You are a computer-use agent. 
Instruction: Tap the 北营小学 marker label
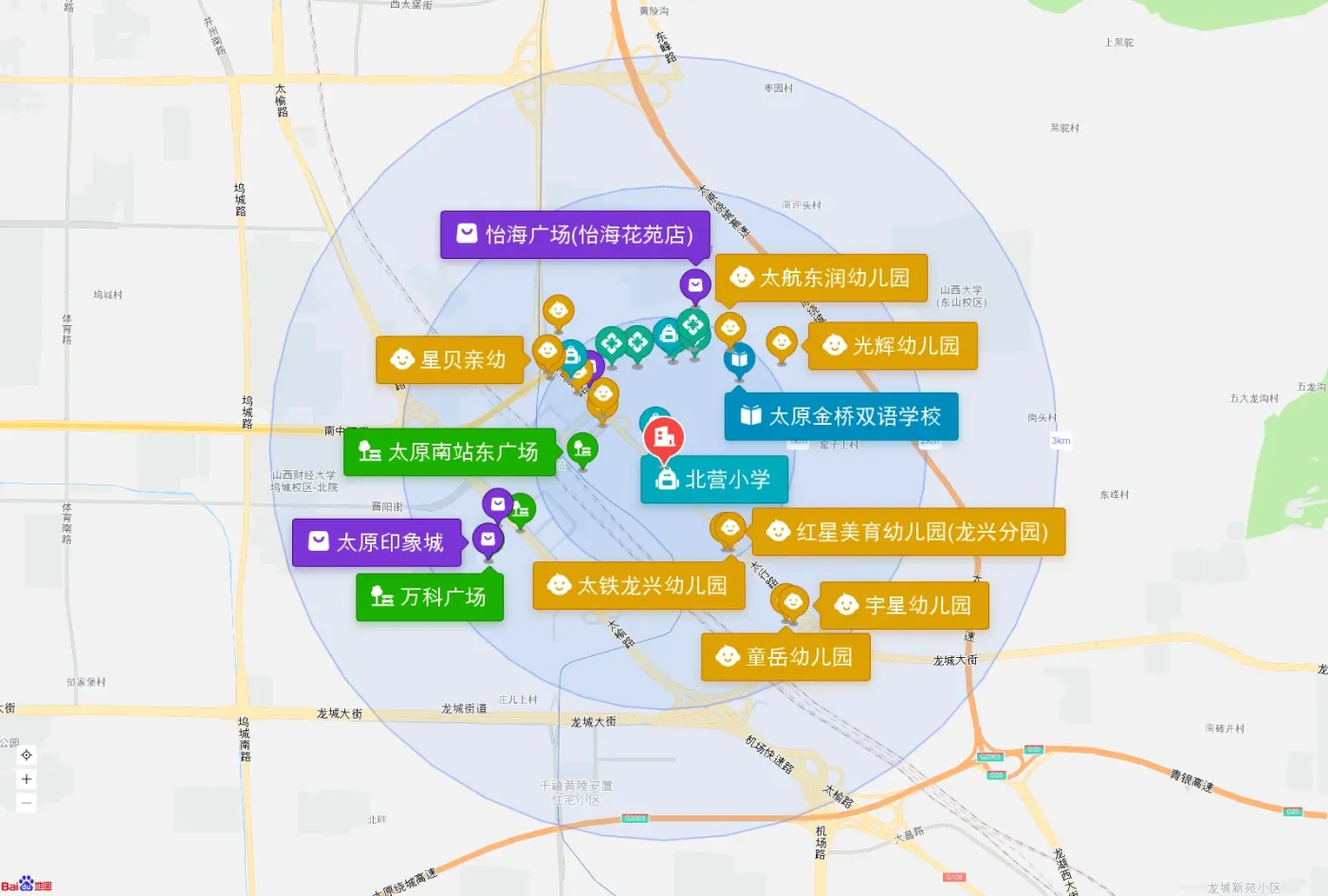click(x=714, y=480)
